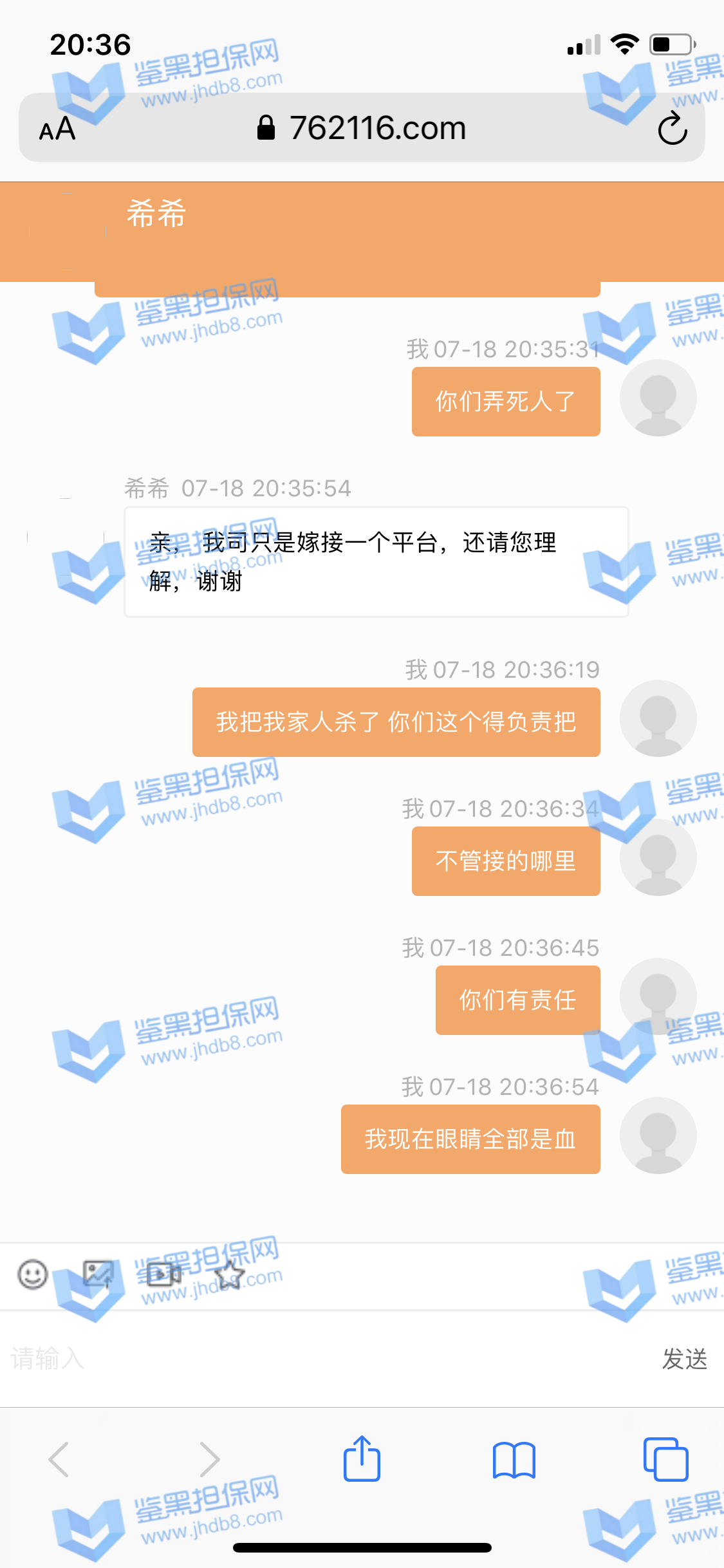This screenshot has width=724, height=1568.
Task: Open the AA reader text options
Action: pyautogui.click(x=57, y=128)
